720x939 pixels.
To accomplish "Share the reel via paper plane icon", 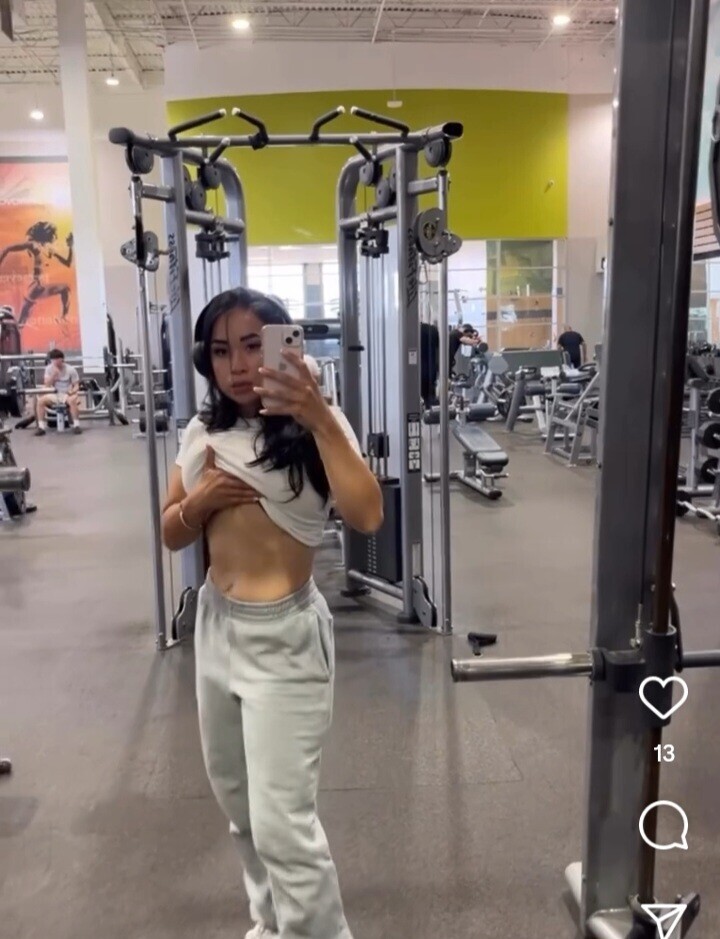I will [x=663, y=919].
